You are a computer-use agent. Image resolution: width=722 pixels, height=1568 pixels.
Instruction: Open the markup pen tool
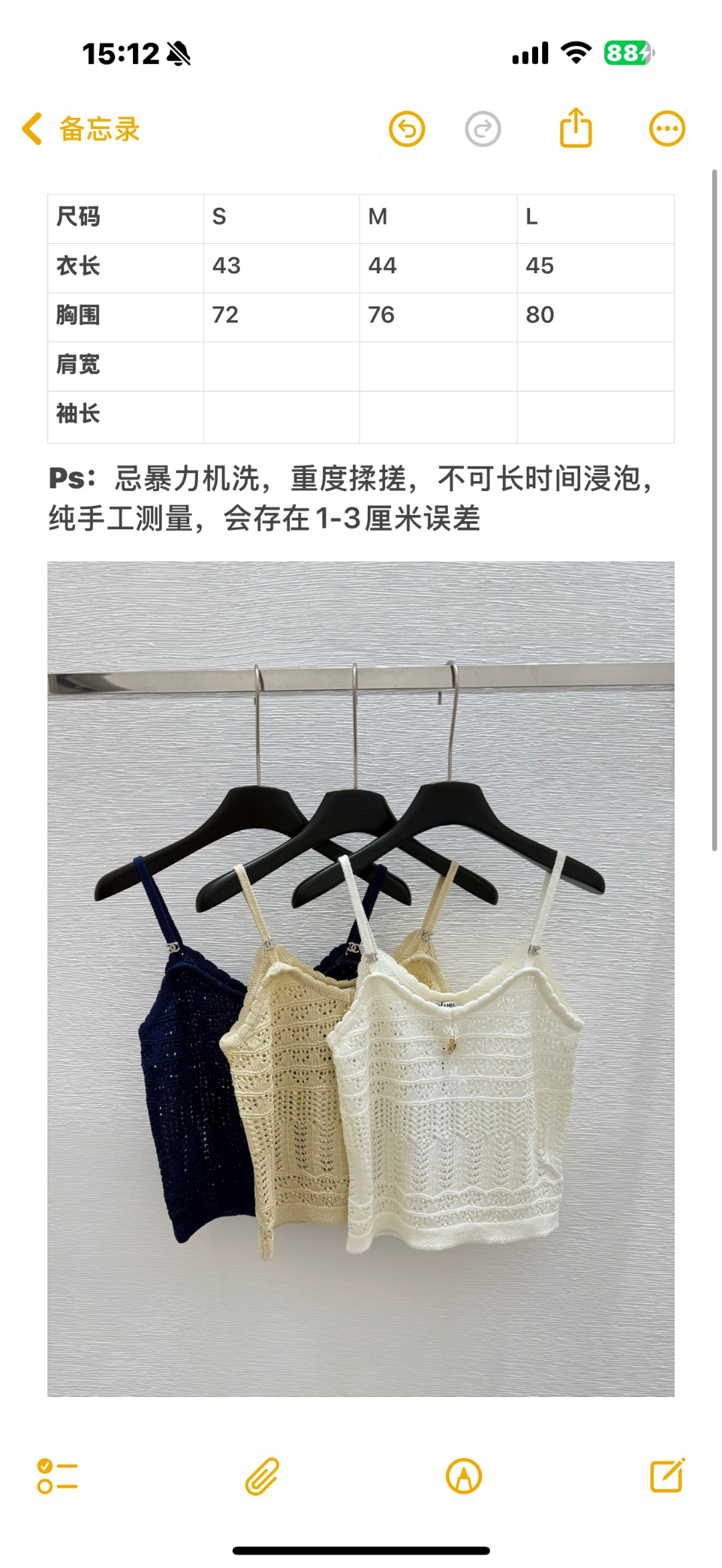(x=464, y=1476)
